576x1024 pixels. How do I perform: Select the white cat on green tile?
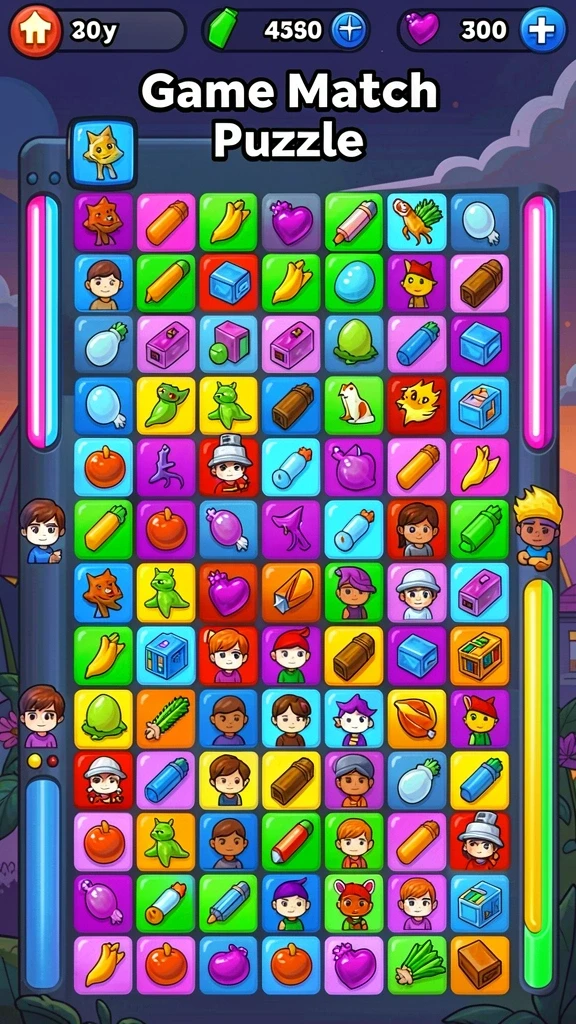[x=355, y=406]
